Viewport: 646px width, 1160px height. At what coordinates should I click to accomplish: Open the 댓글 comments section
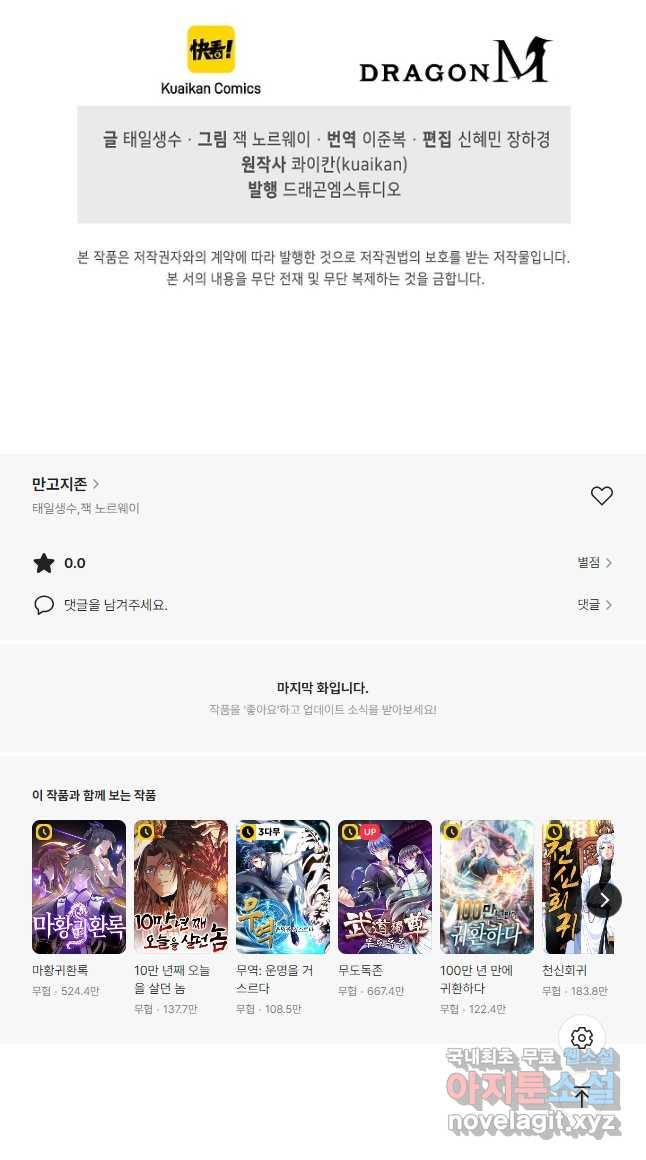[x=595, y=604]
